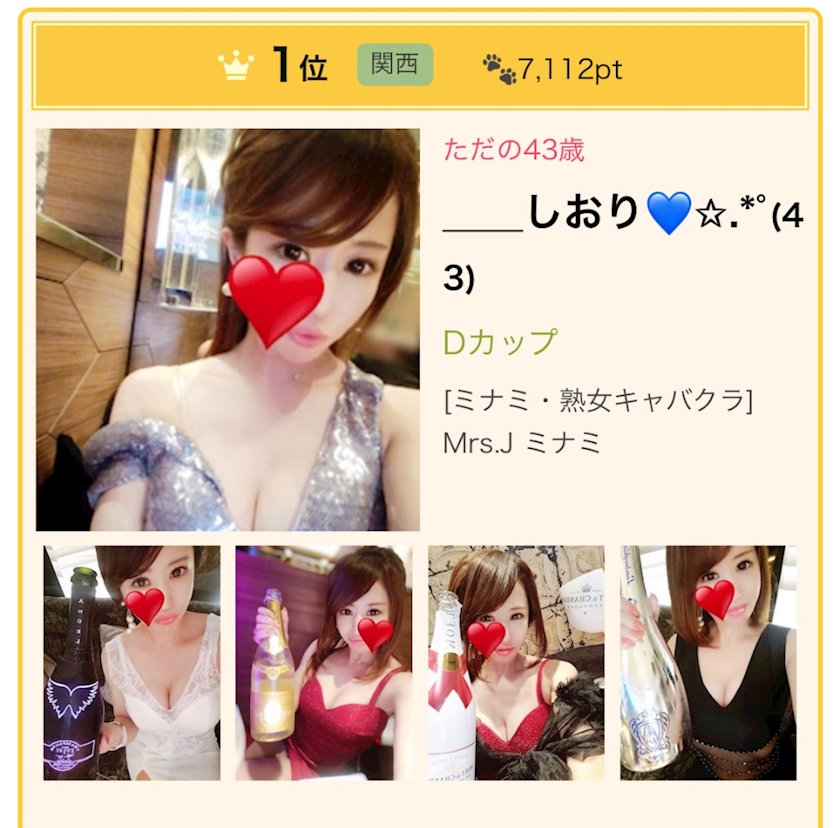View the red-dress photo holding the gold bottle

point(324,663)
